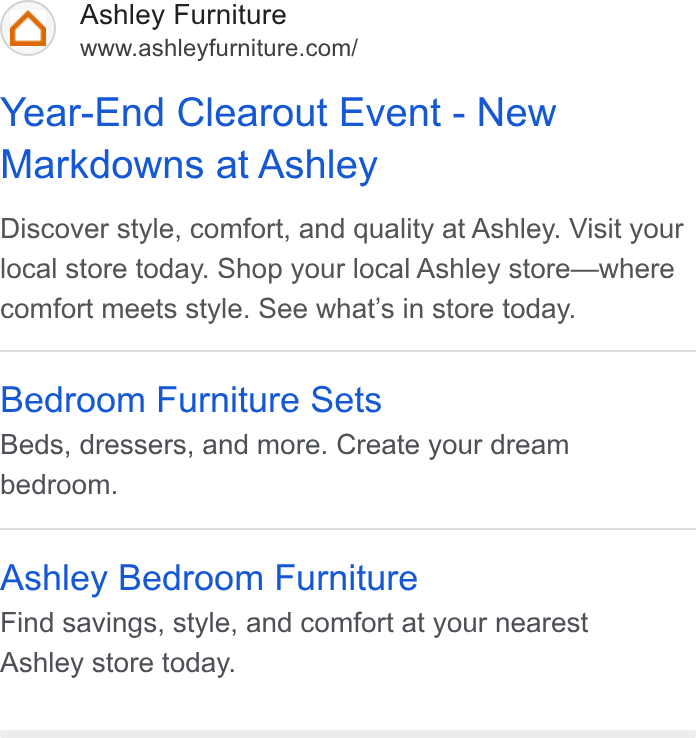
Task: Open the Ashley Bedroom Furniture sitelink
Action: (x=209, y=578)
